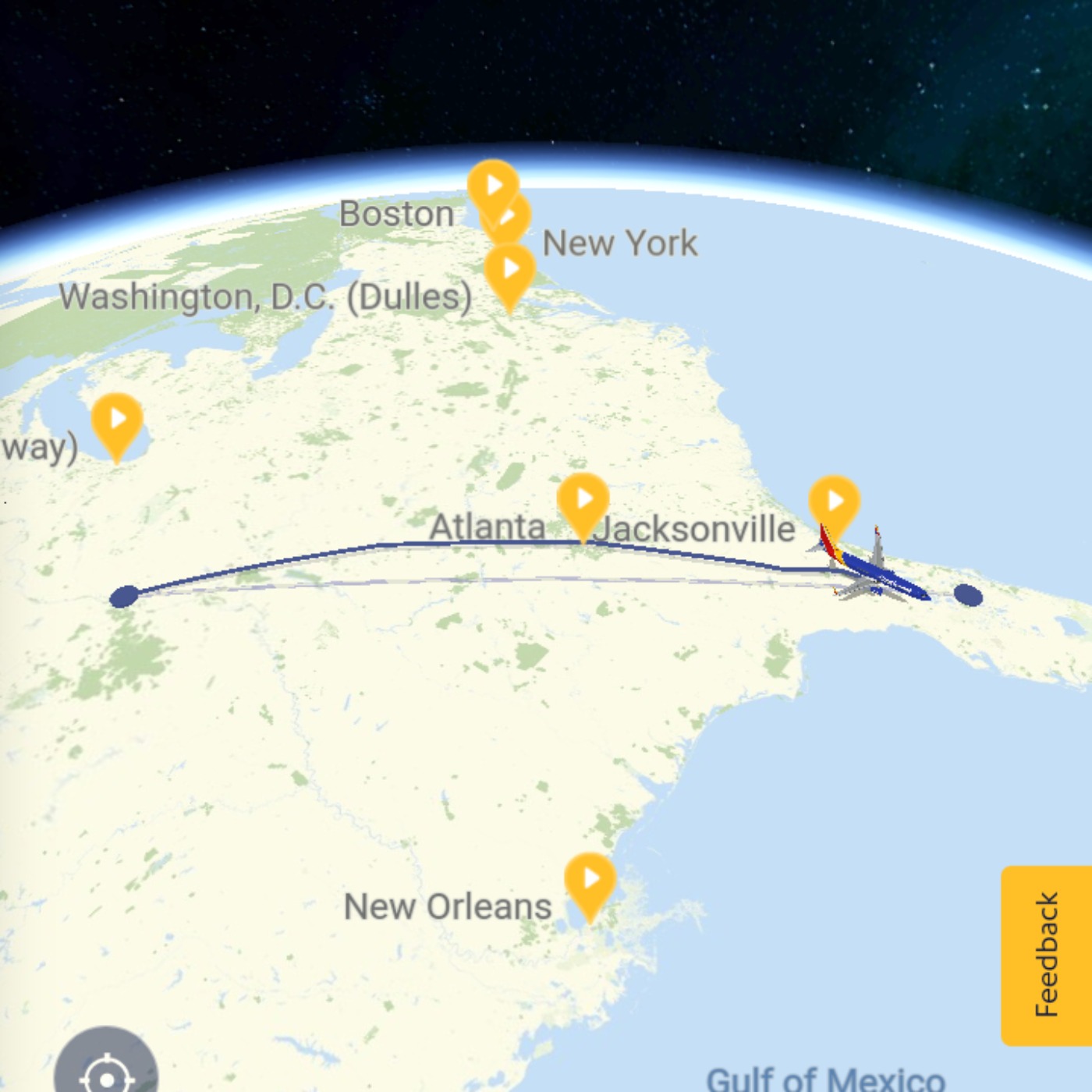Tap the Feedback button
This screenshot has width=1092, height=1092.
pos(1046,955)
